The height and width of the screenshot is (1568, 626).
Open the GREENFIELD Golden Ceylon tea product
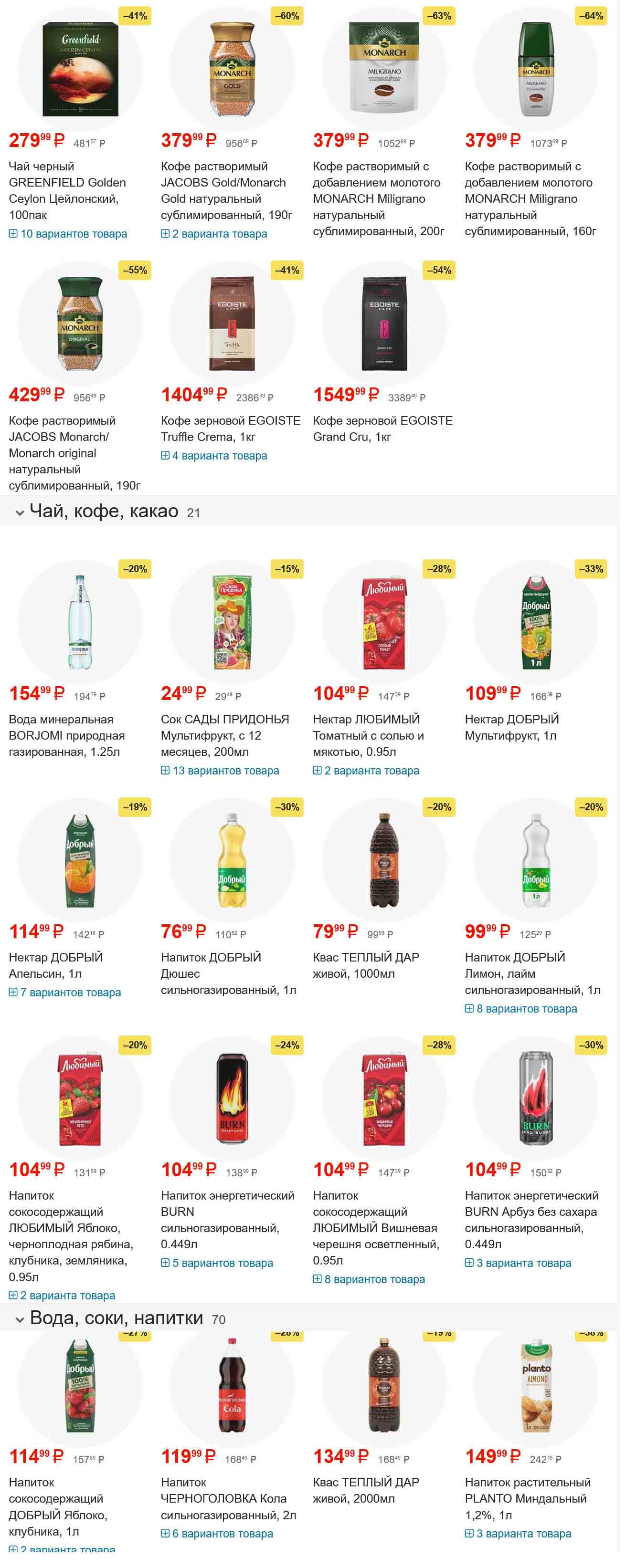pos(67,190)
